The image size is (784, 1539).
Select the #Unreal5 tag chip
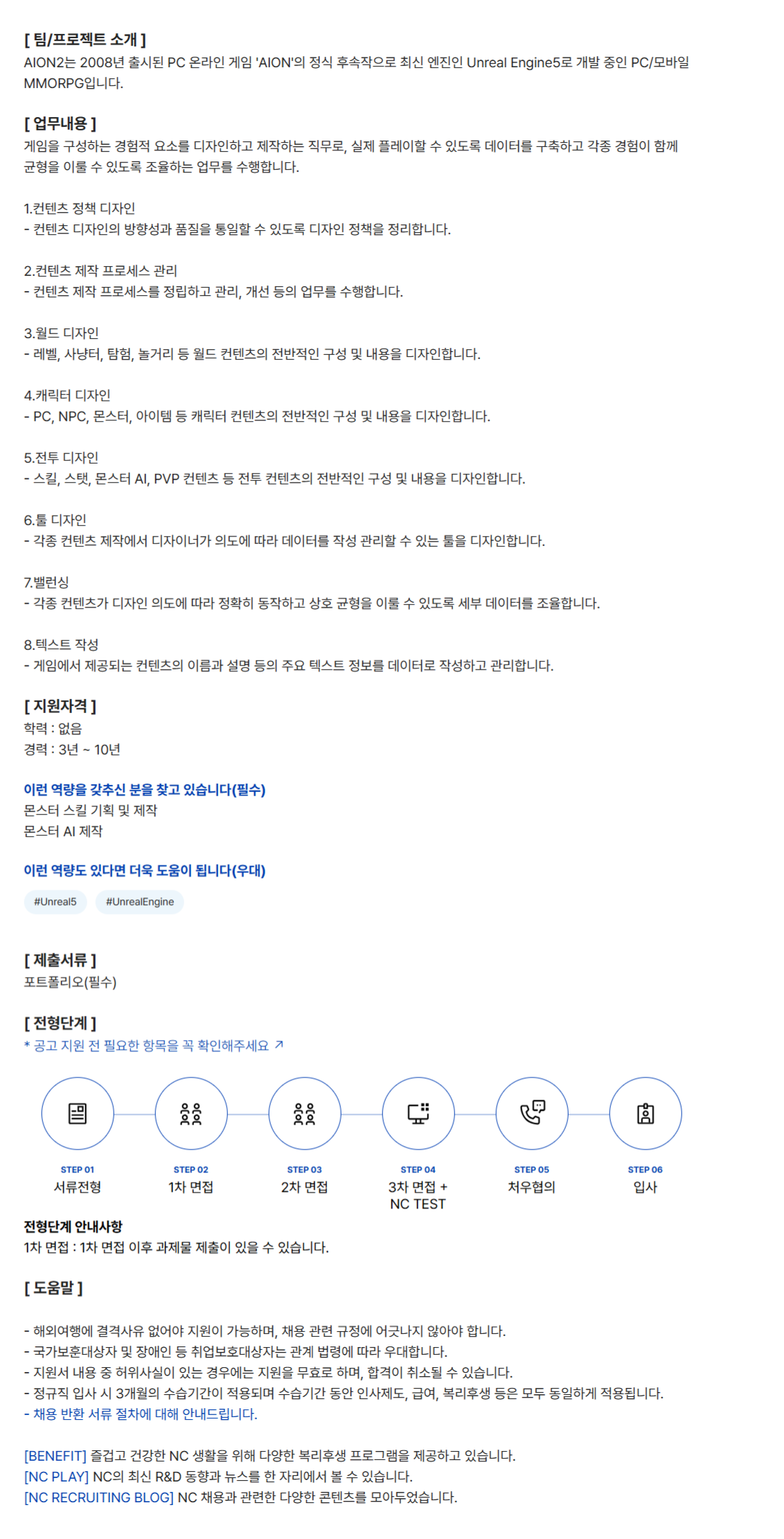(x=55, y=902)
